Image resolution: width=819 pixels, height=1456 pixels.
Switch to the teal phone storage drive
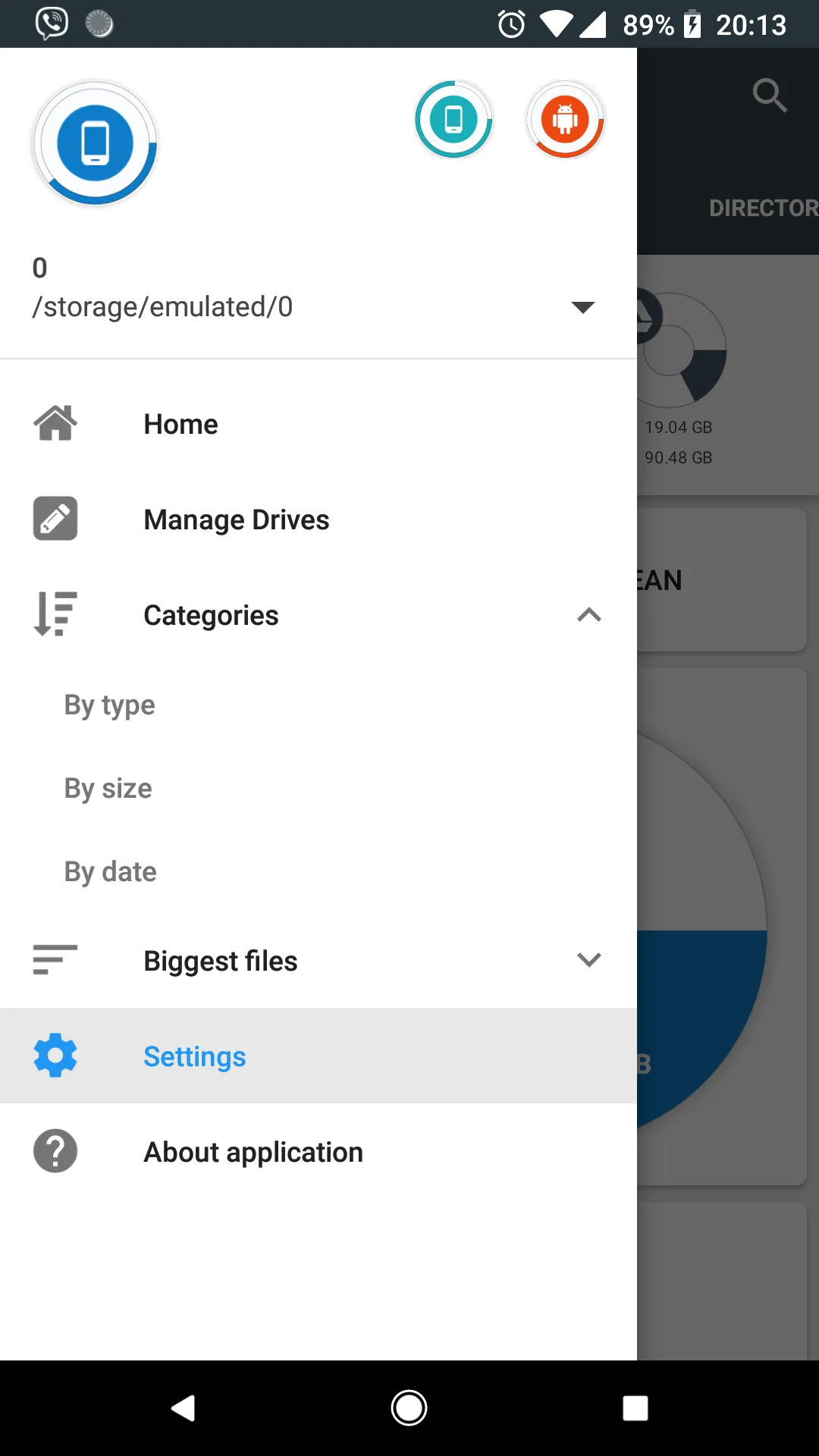pyautogui.click(x=453, y=120)
